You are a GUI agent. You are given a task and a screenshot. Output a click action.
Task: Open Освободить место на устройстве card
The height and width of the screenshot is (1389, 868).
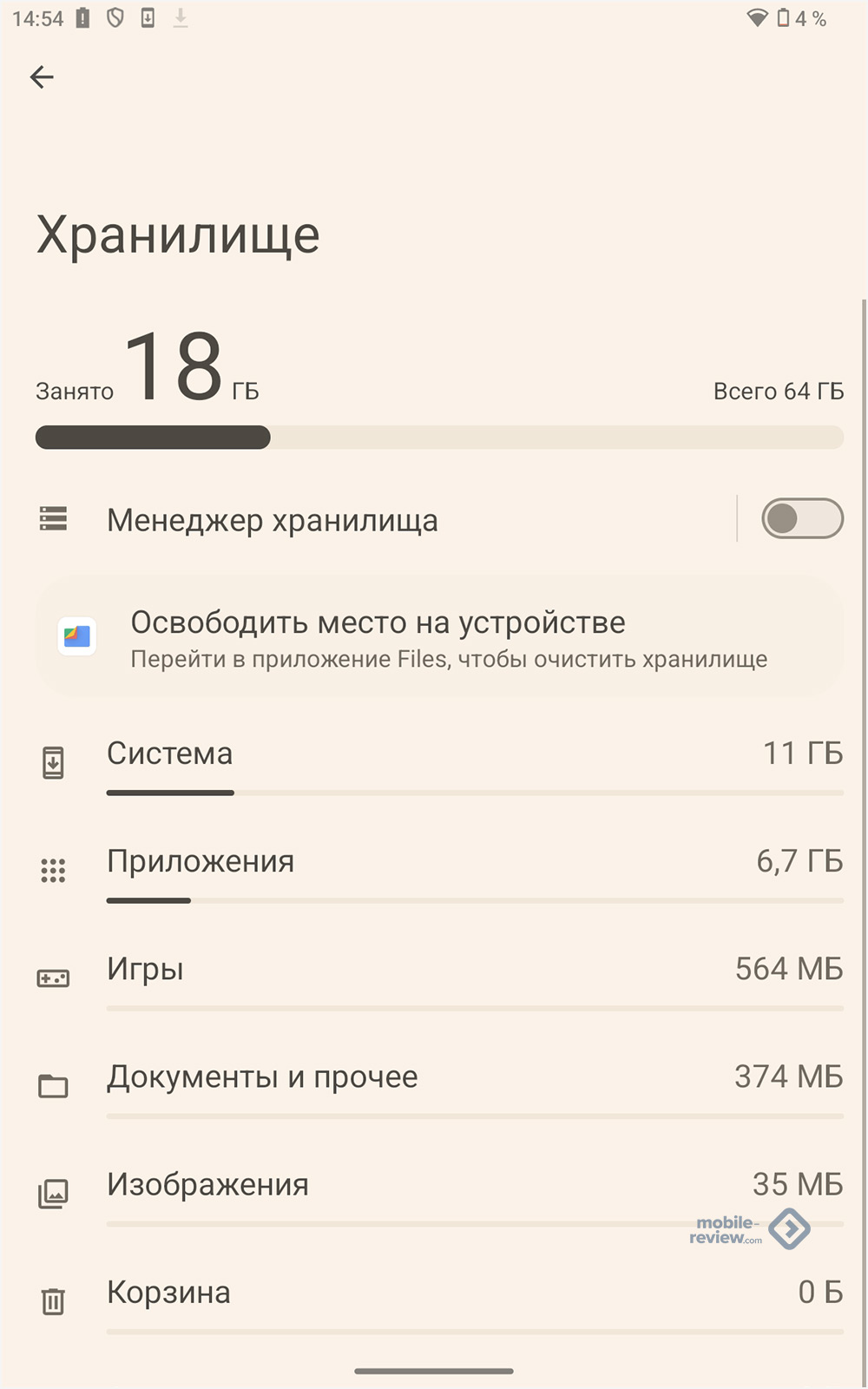[439, 638]
